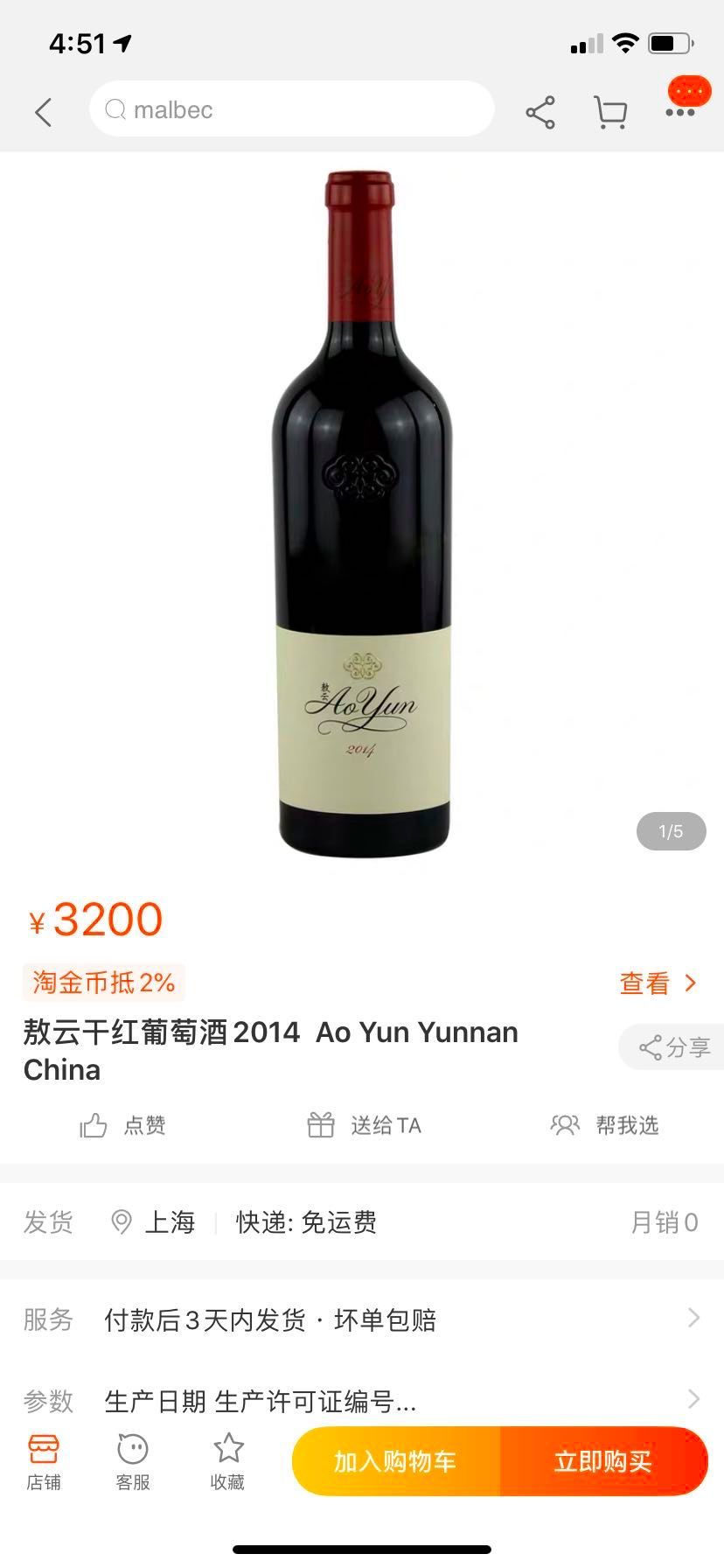724x1568 pixels.
Task: Contact 客服 customer service
Action: (133, 1461)
